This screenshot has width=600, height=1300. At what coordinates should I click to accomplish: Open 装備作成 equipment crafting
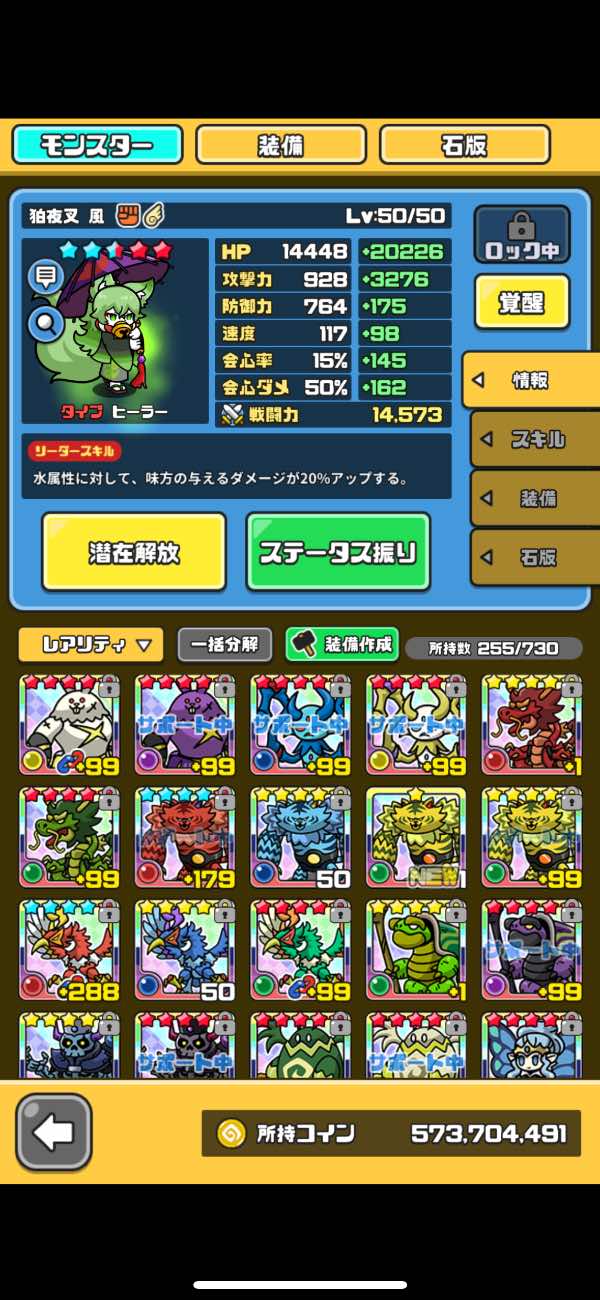(x=342, y=645)
